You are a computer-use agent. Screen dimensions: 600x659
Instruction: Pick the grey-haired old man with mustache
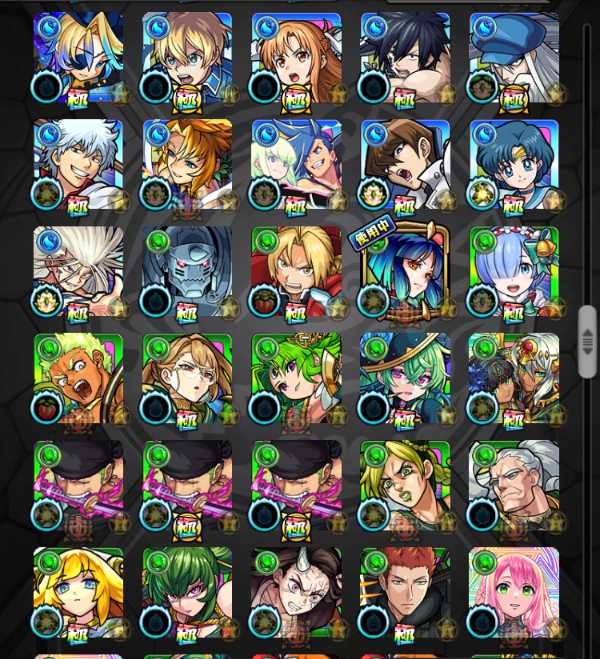pyautogui.click(x=514, y=486)
